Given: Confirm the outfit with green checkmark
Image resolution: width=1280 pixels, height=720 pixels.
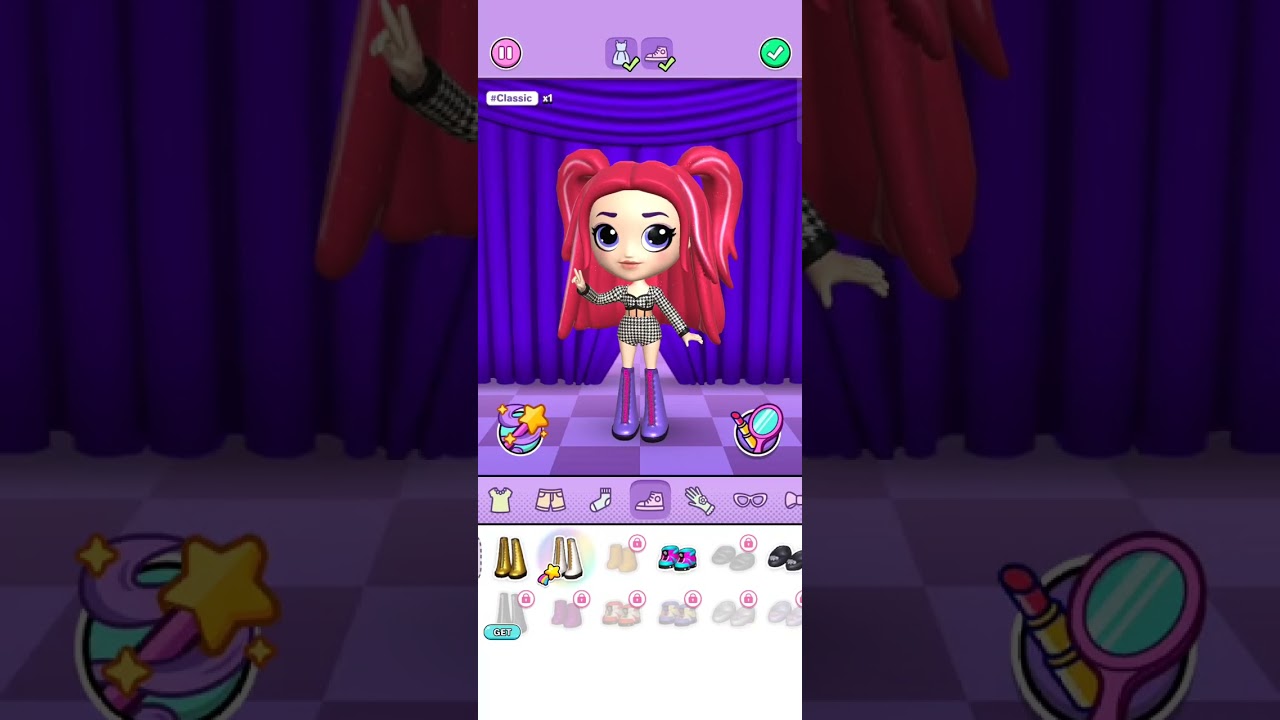Looking at the screenshot, I should coord(775,53).
